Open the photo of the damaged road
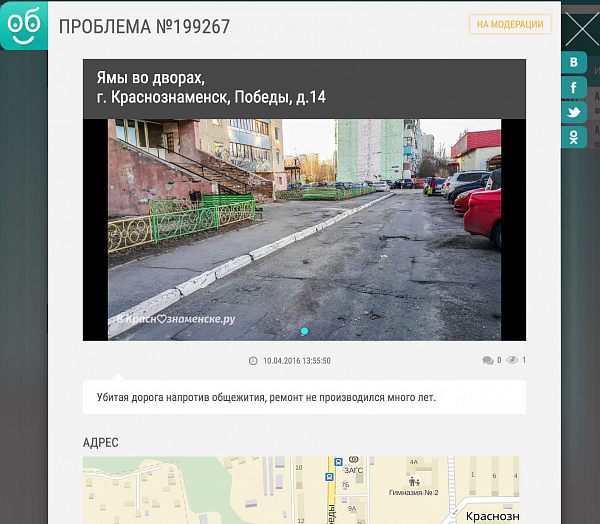 (304, 229)
